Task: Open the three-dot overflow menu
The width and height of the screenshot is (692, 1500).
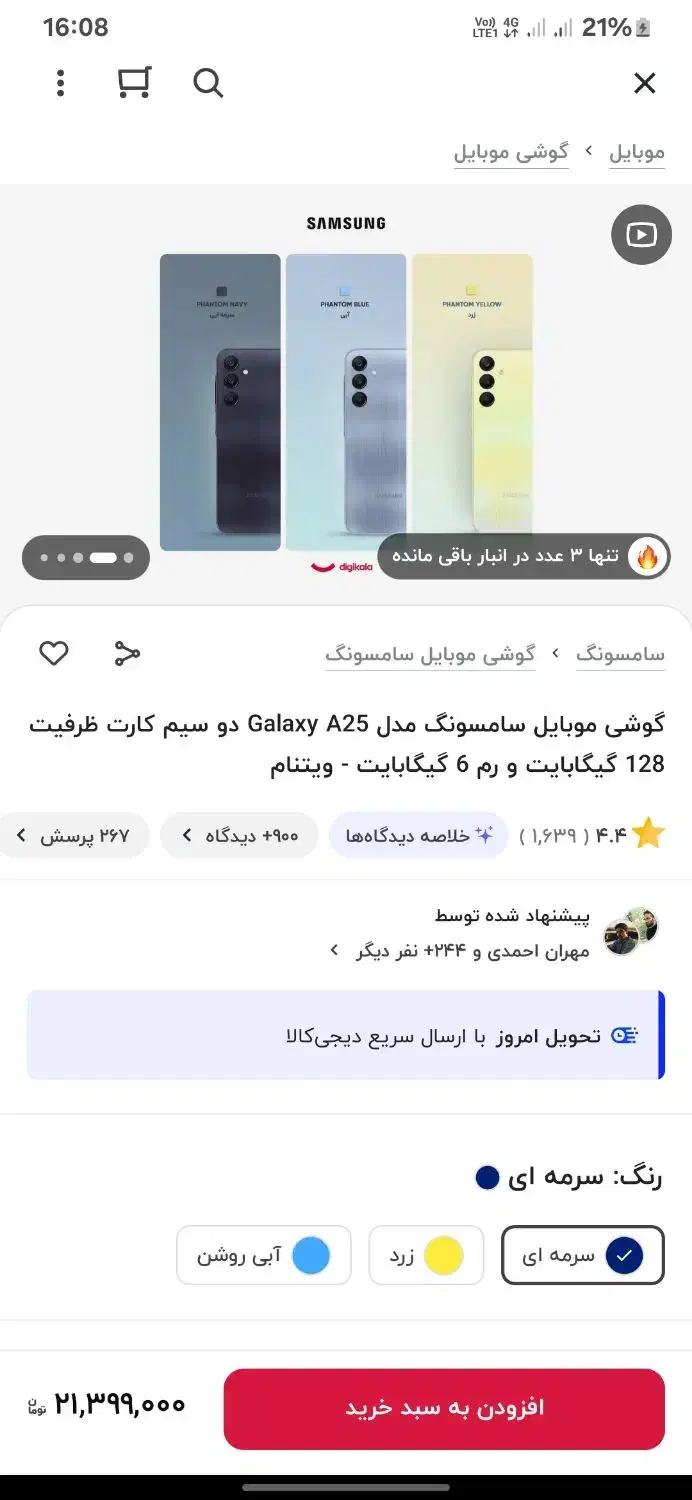Action: coord(61,83)
